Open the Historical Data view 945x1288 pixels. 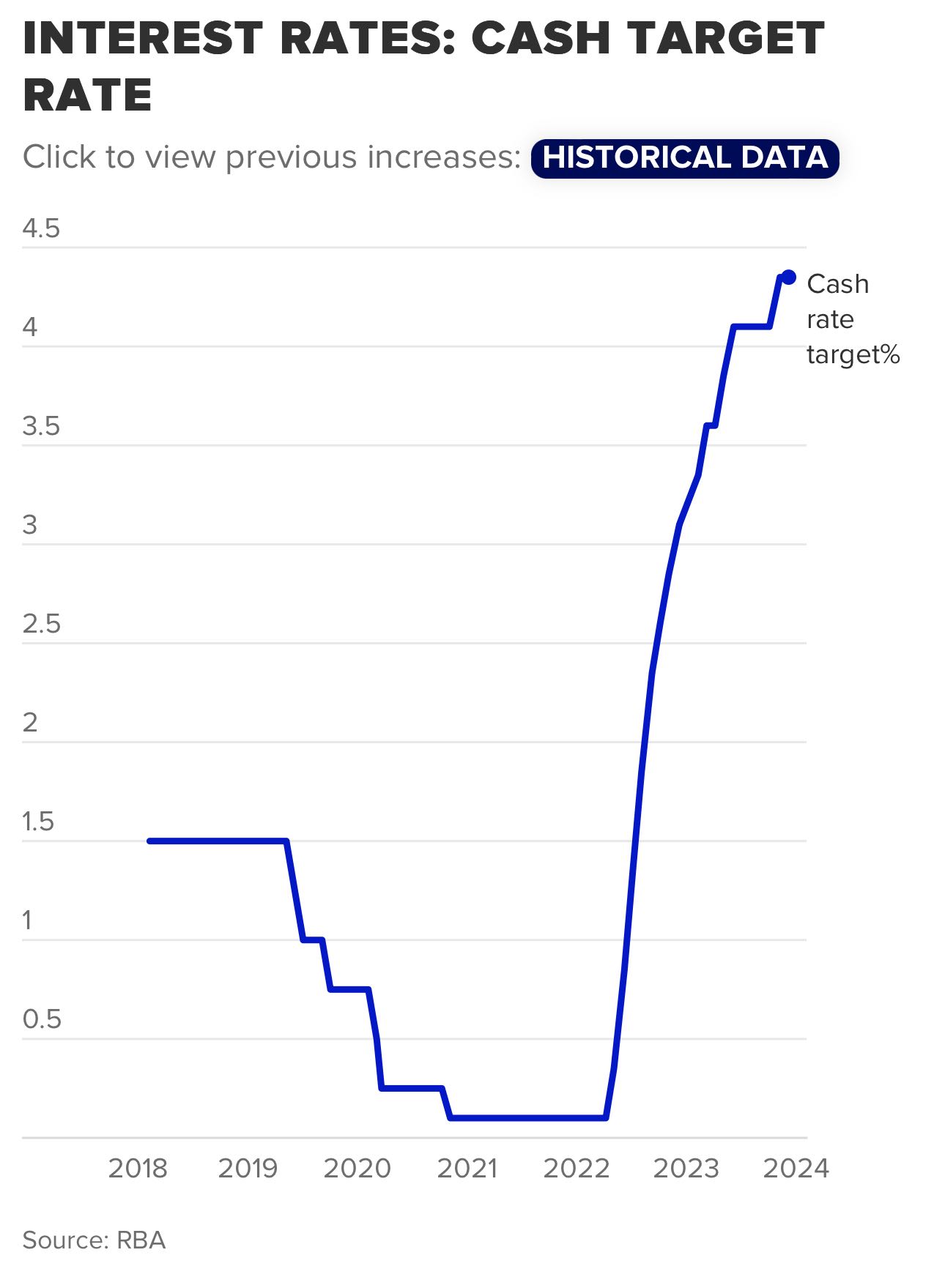684,158
